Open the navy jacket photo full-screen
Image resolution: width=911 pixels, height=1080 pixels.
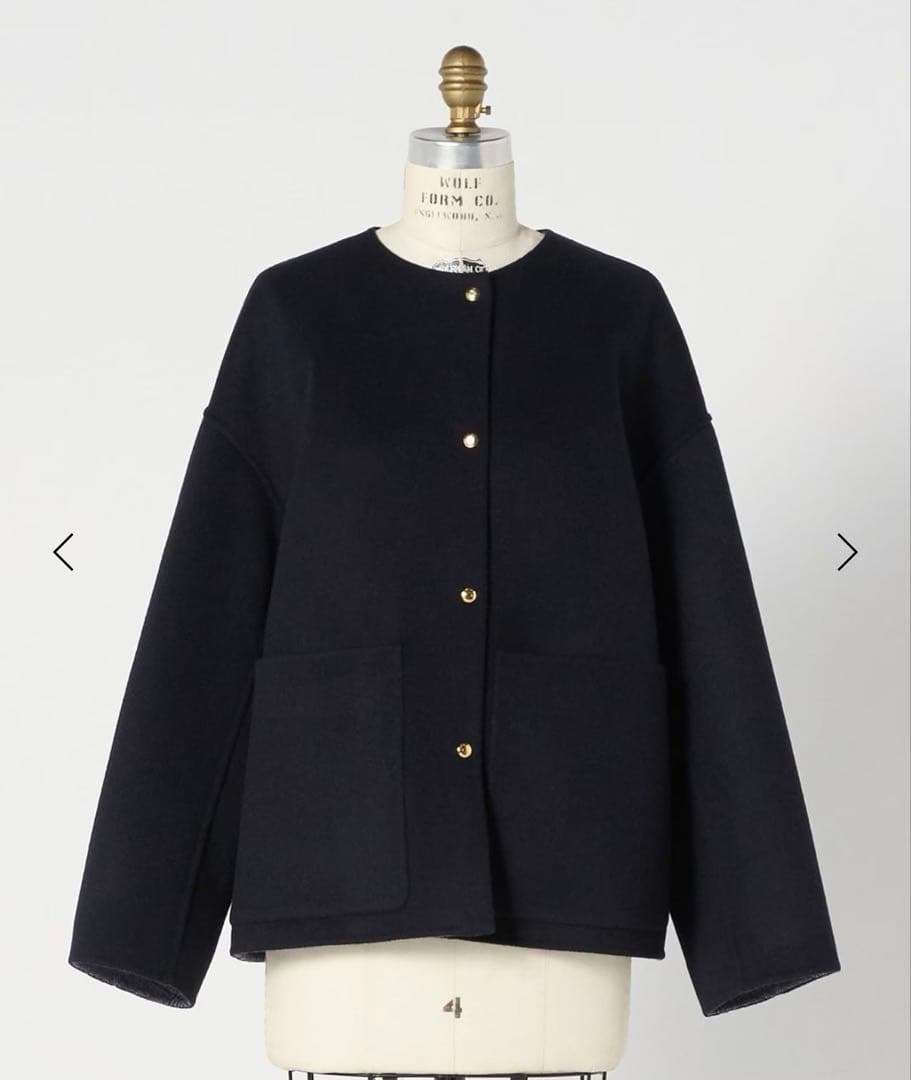[455, 600]
